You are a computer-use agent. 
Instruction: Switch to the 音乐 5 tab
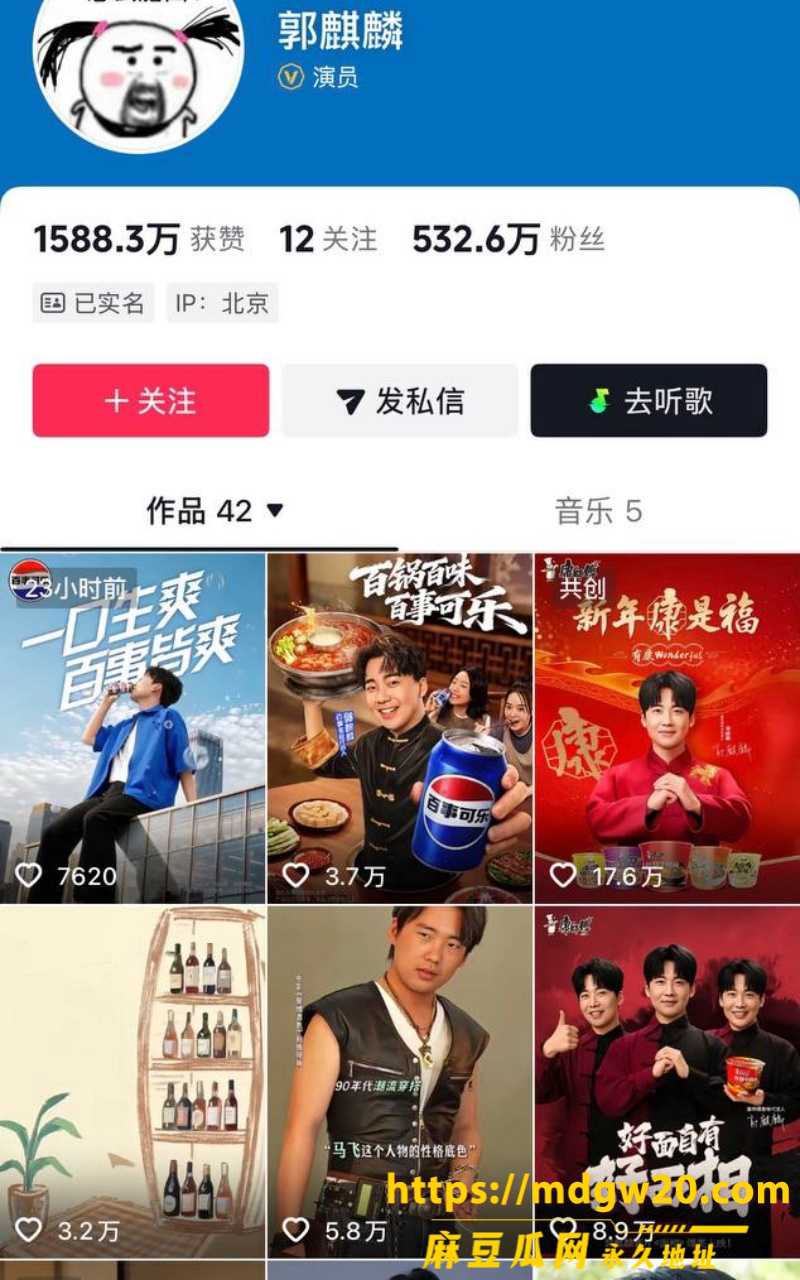tap(598, 512)
